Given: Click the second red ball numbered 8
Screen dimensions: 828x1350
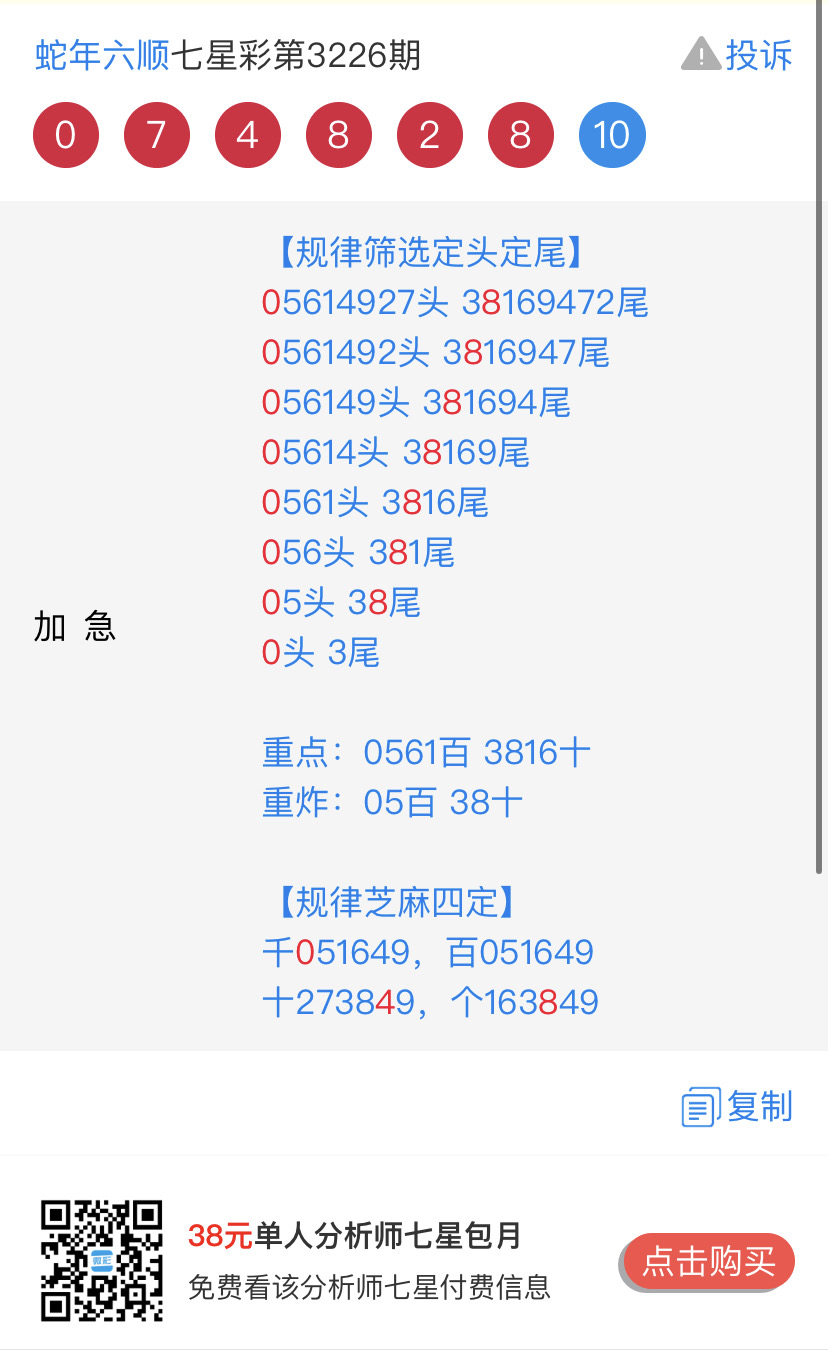Looking at the screenshot, I should click(521, 134).
